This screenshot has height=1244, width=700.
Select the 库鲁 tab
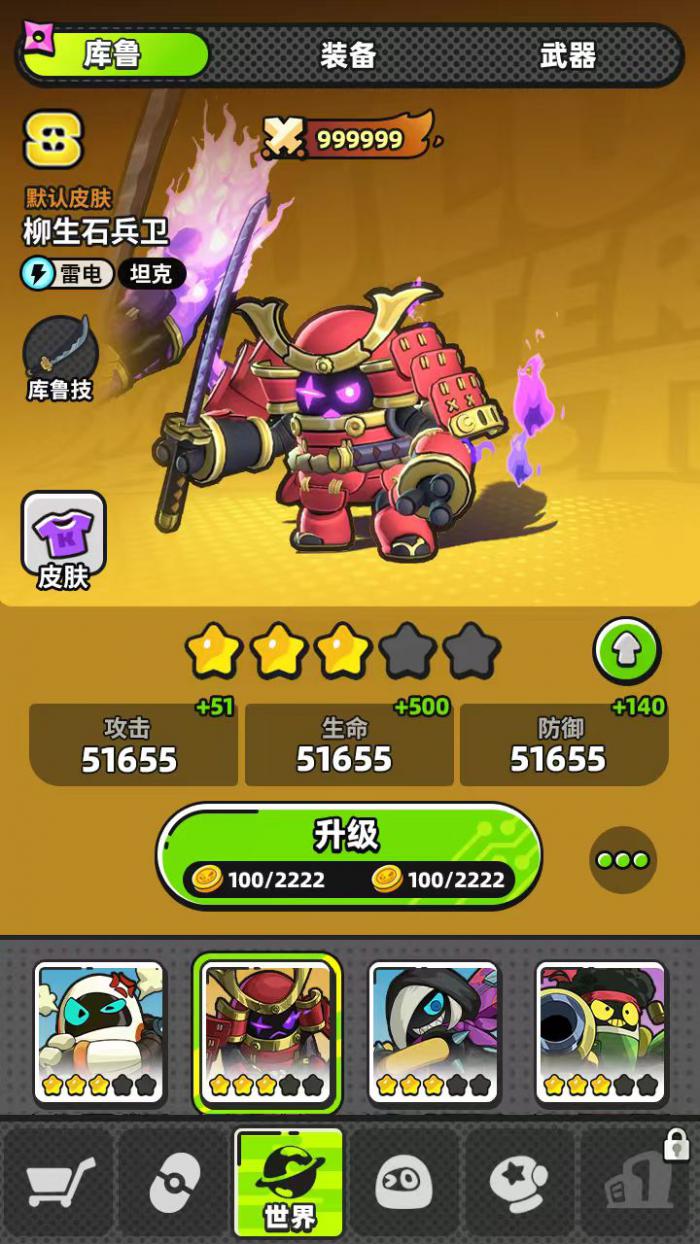[113, 55]
